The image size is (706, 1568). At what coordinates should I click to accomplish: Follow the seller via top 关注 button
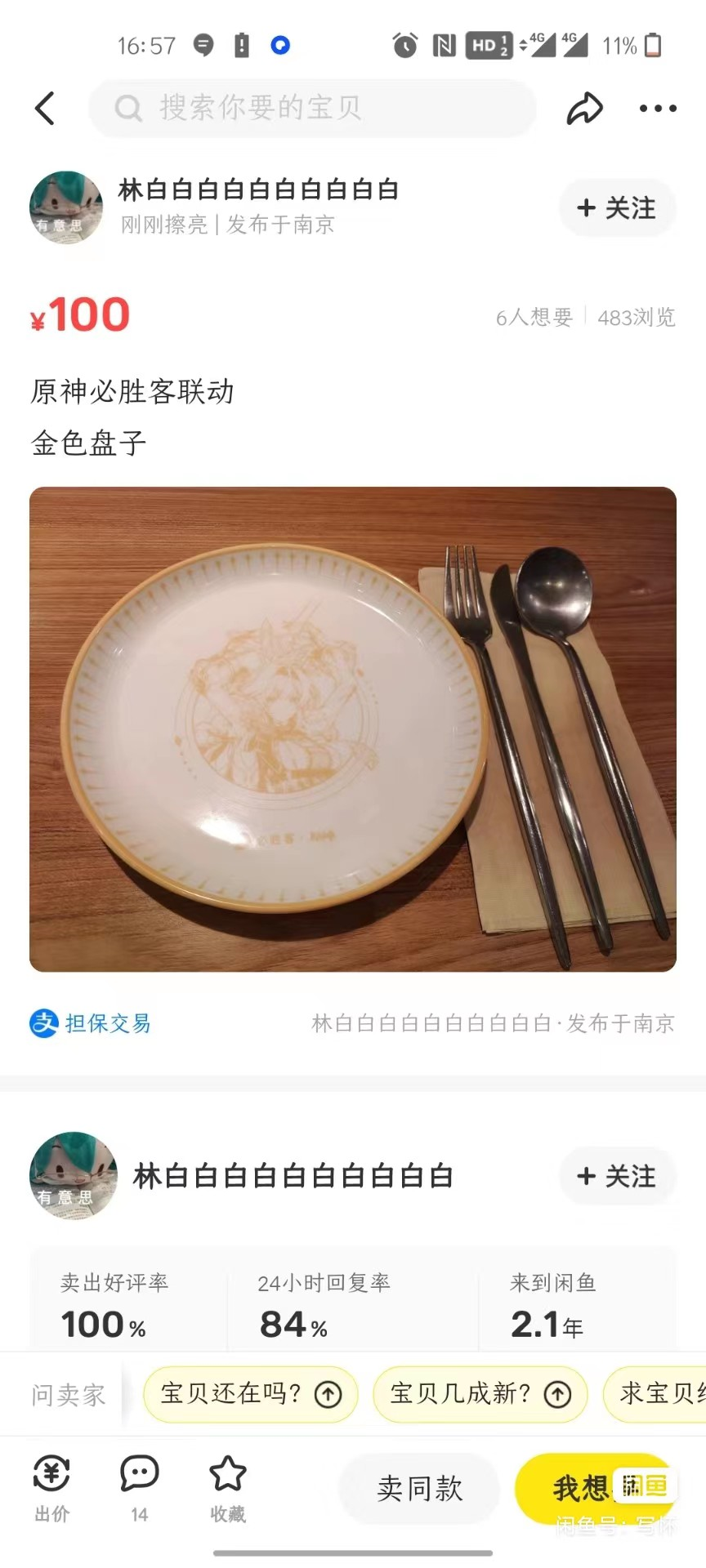tap(617, 208)
